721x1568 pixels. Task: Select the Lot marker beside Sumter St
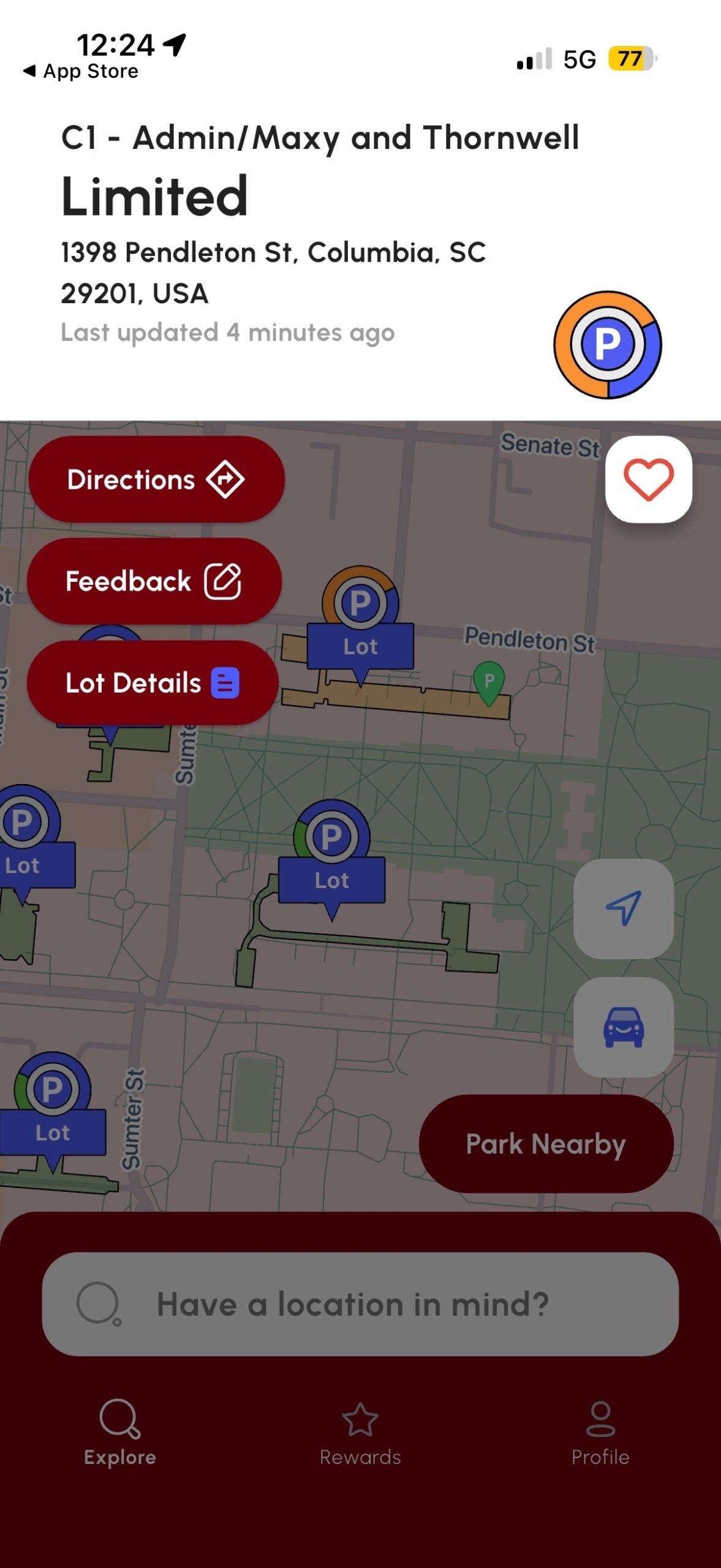coord(53,1132)
